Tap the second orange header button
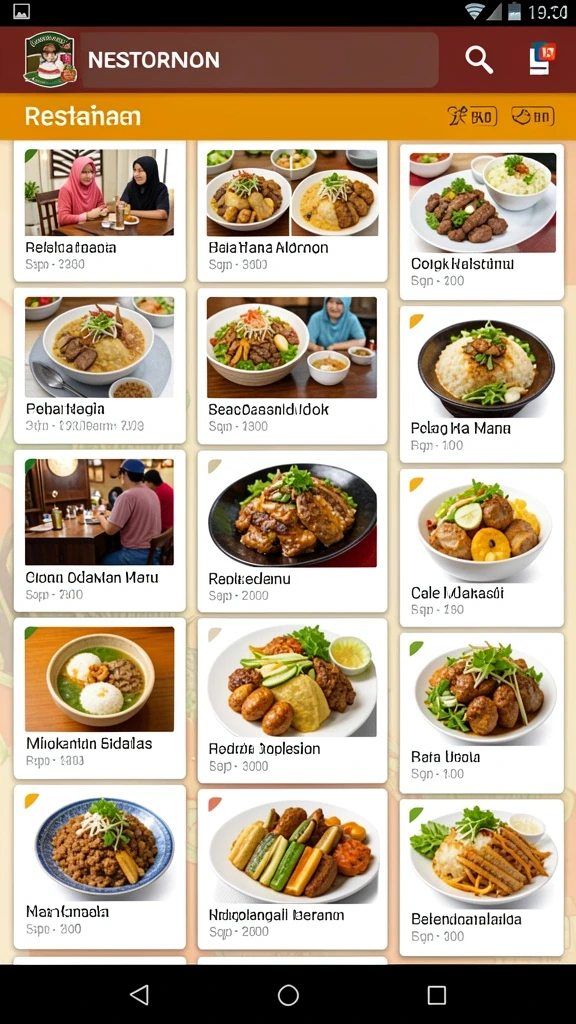This screenshot has height=1024, width=576. 532,116
